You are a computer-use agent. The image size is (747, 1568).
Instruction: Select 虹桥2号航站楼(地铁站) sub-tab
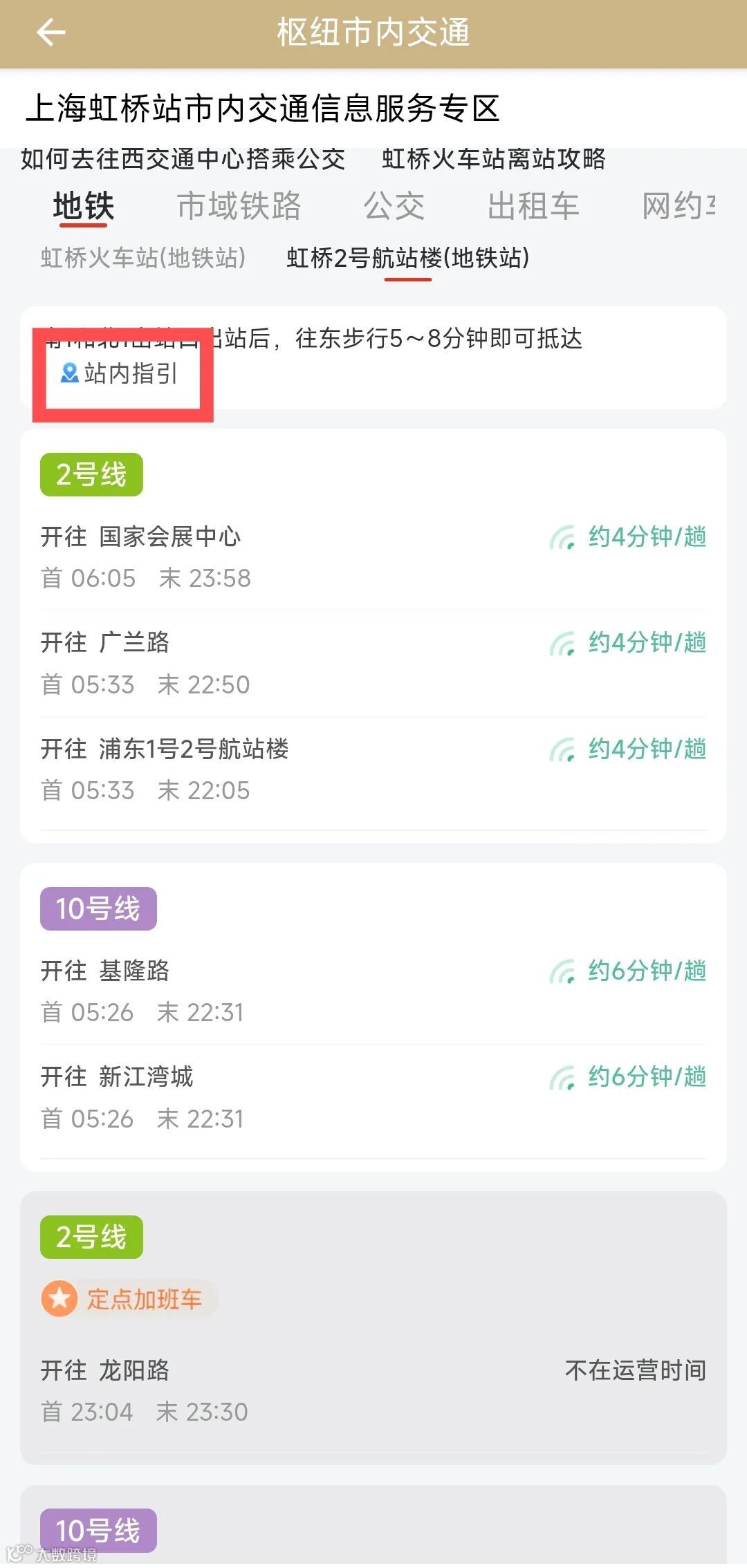(x=408, y=258)
